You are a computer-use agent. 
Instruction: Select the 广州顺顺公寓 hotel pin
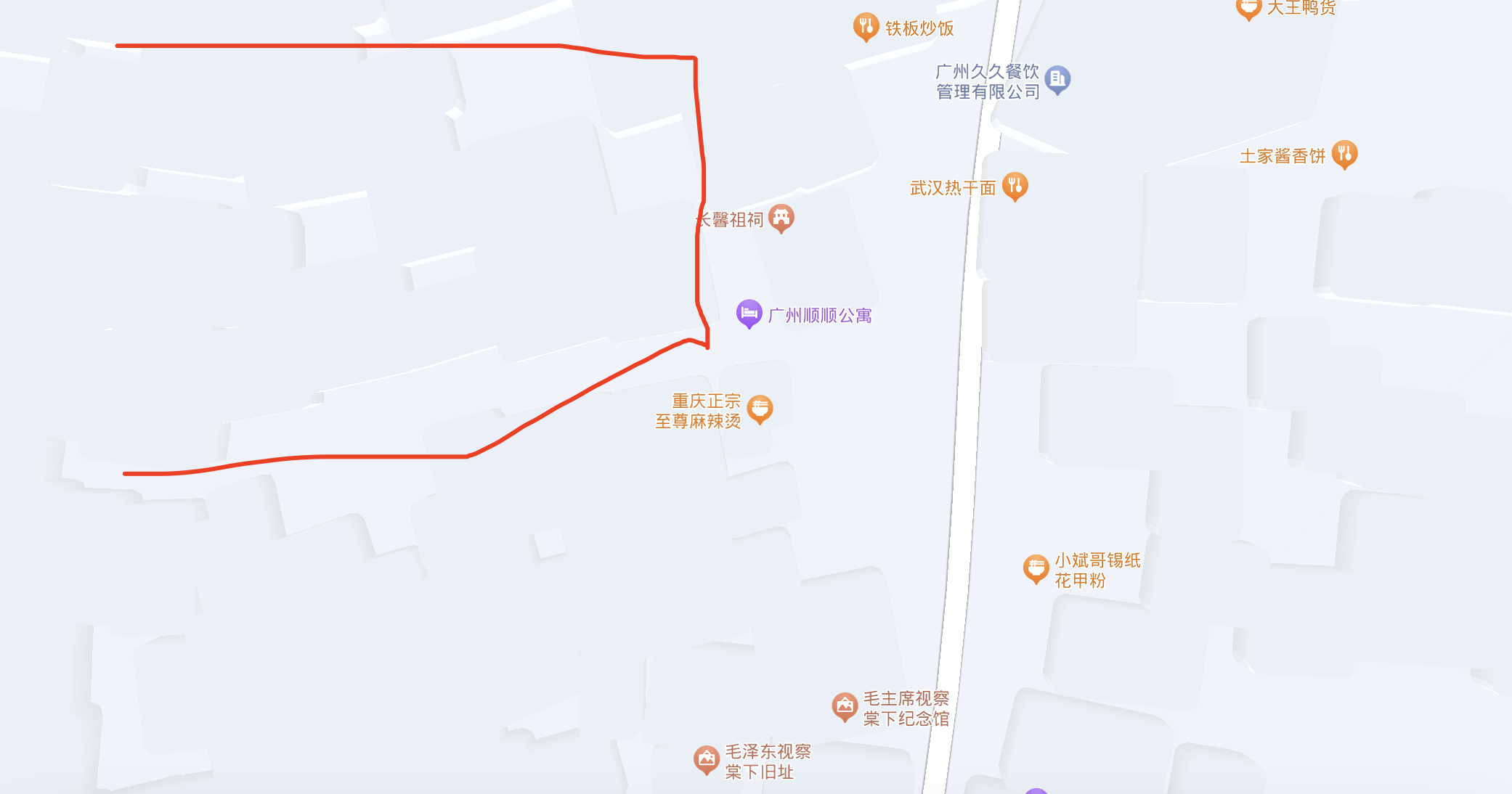coord(749,313)
